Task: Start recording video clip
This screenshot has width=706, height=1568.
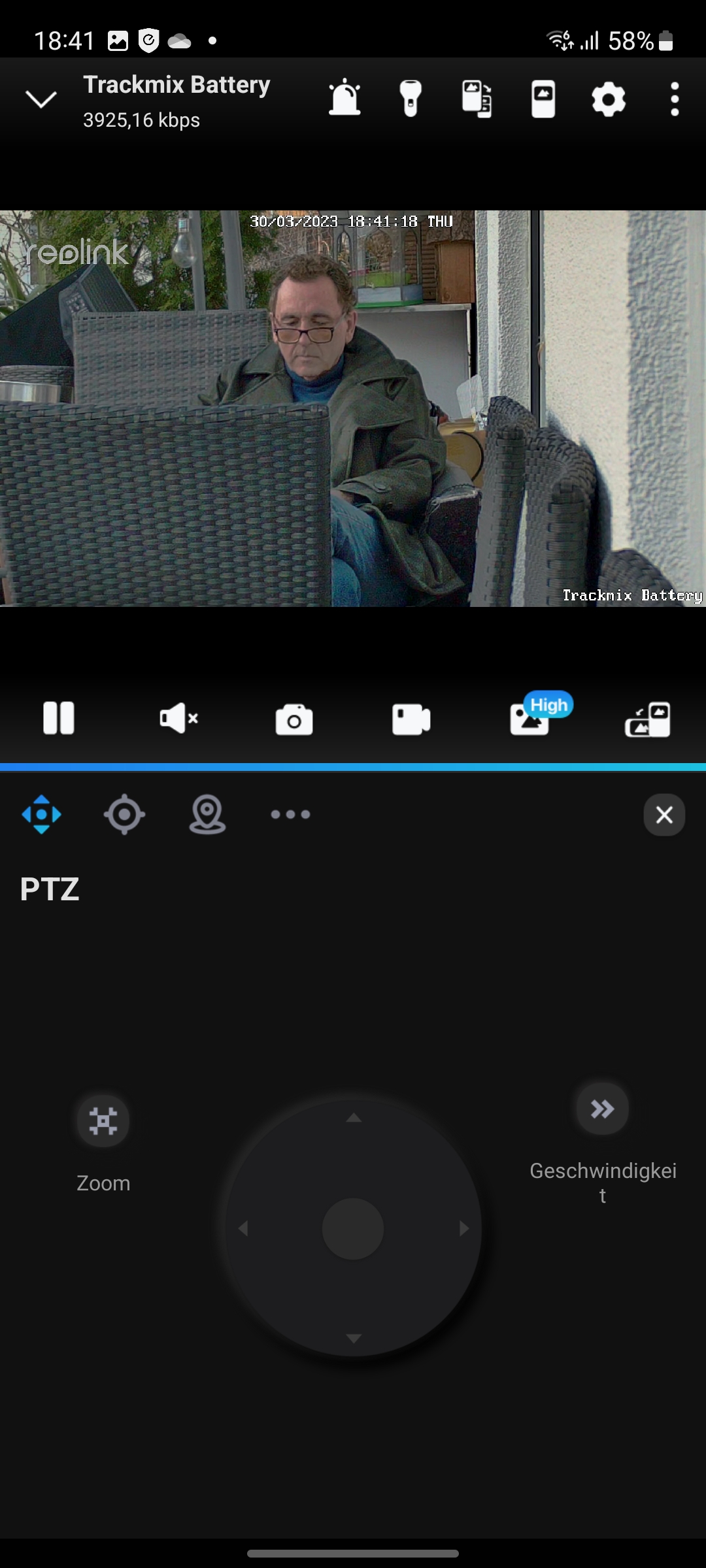Action: click(411, 720)
